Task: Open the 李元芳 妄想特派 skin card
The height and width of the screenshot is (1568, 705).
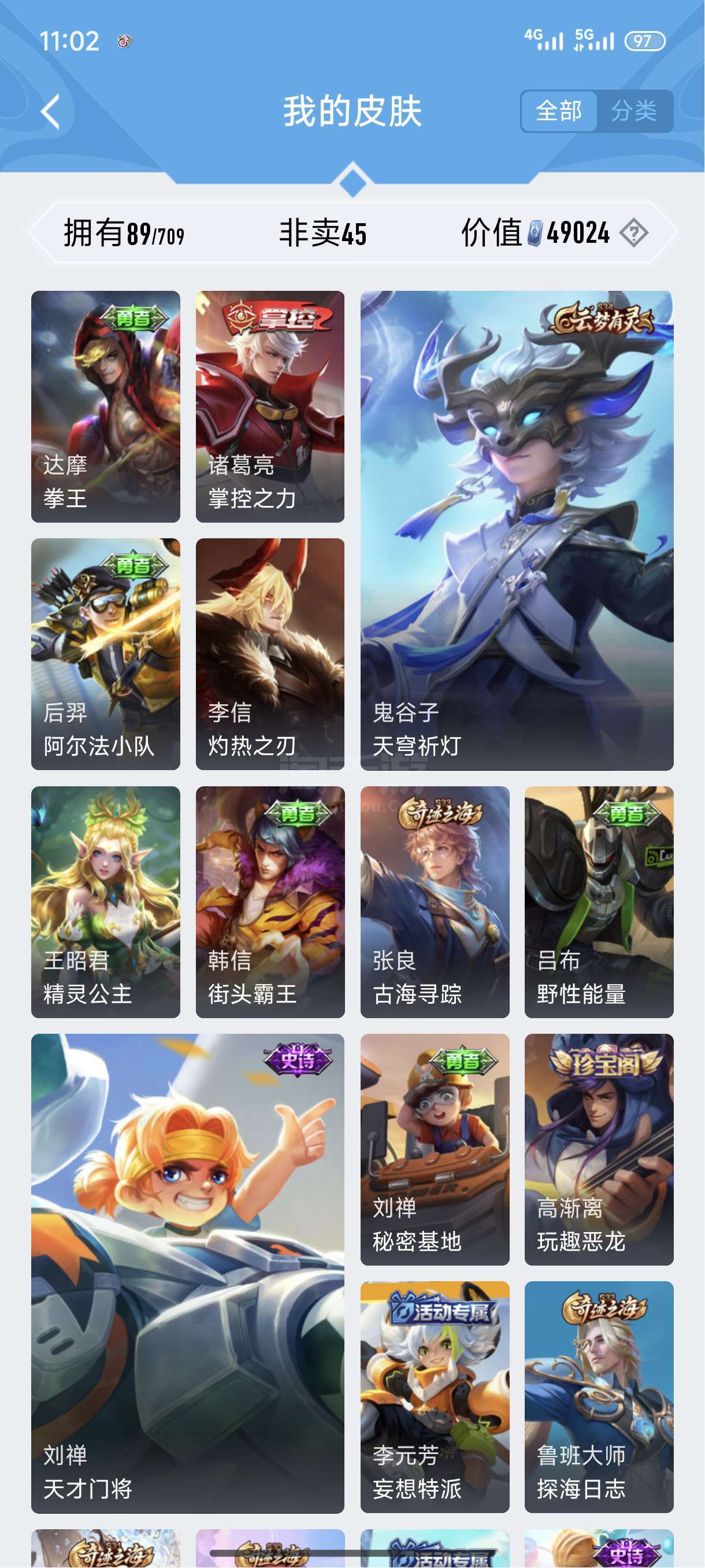Action: point(435,1397)
